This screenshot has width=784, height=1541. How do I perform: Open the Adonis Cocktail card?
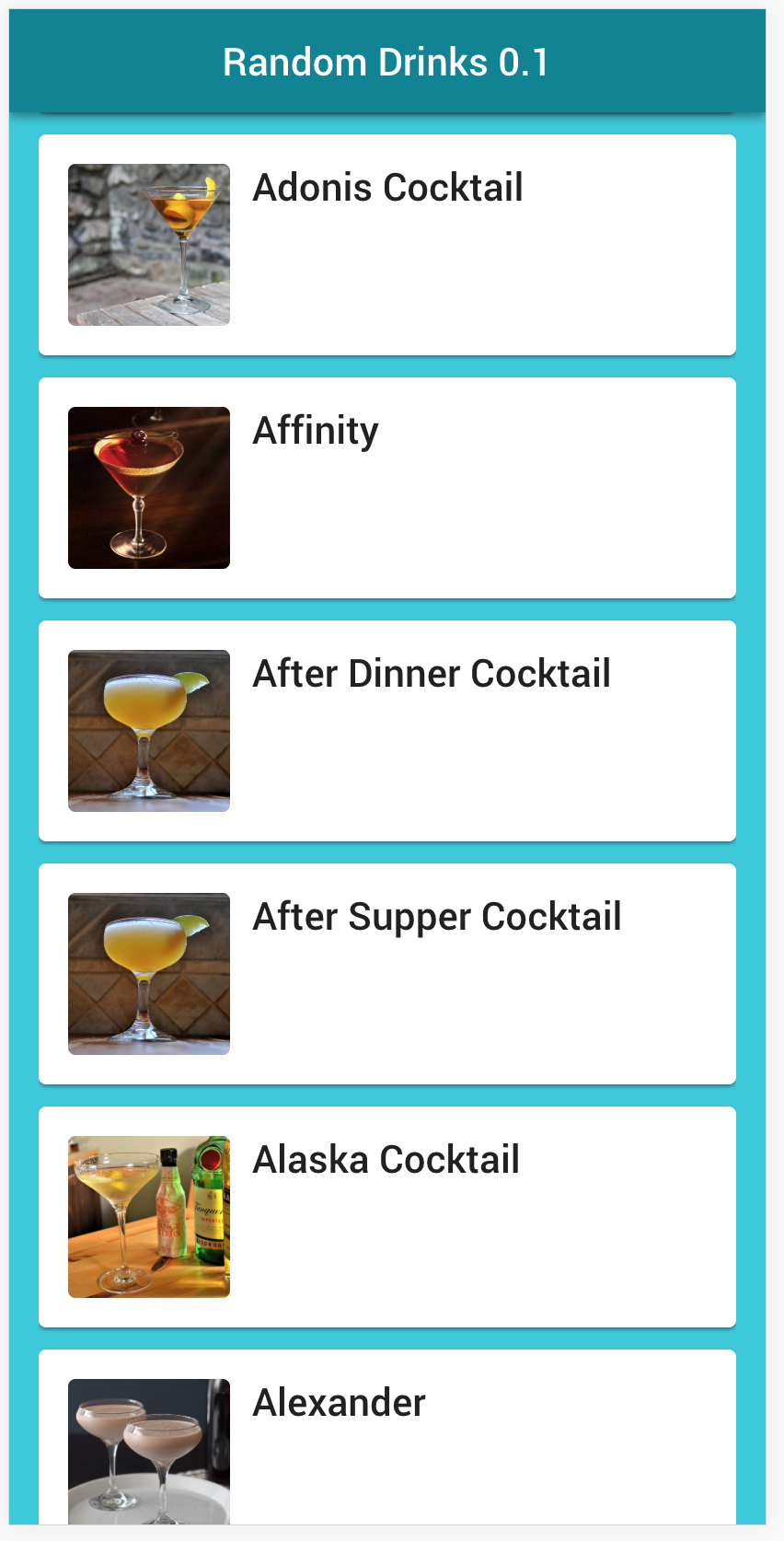[387, 245]
